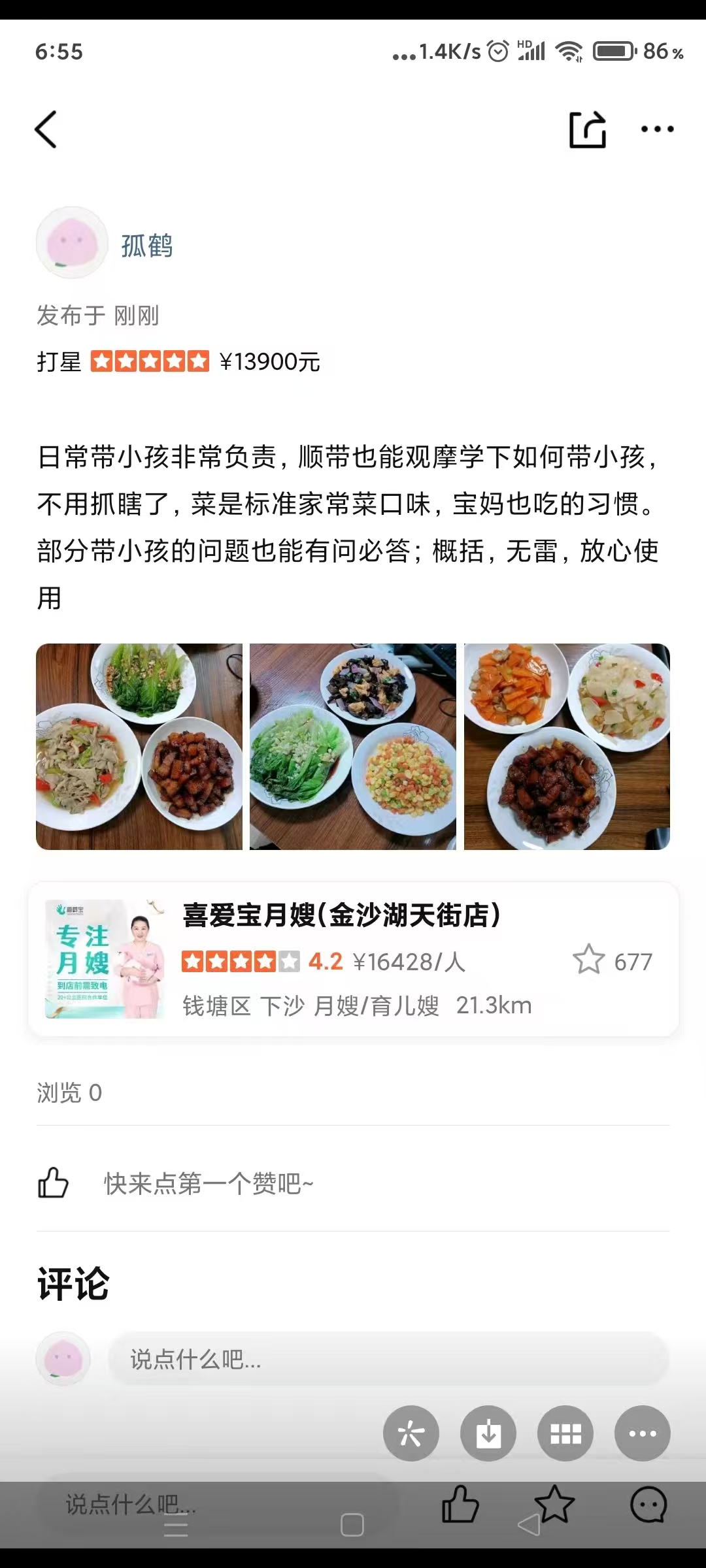This screenshot has height=1568, width=706.
Task: Click the asterisk floating action icon
Action: (x=411, y=1433)
